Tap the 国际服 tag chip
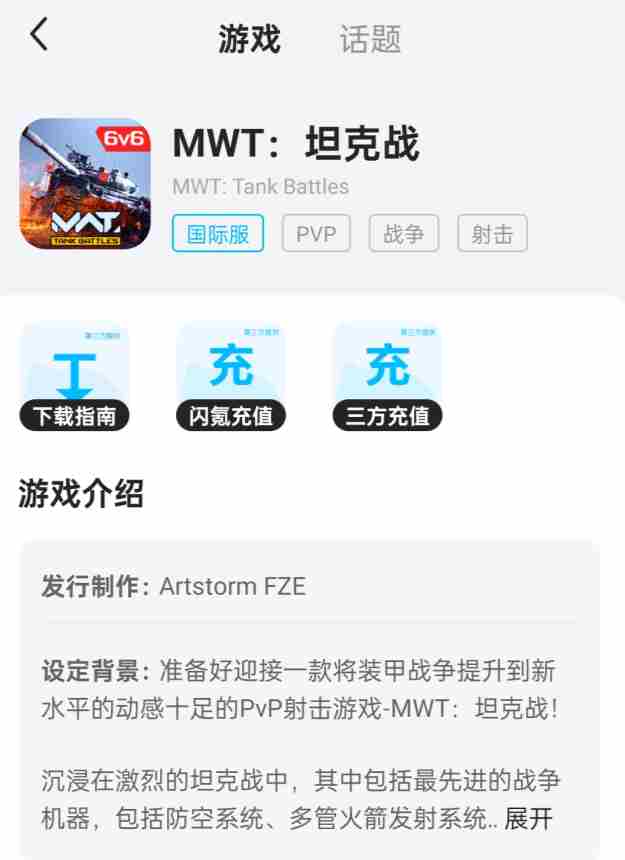Screen dimensions: 625x860 coord(218,234)
